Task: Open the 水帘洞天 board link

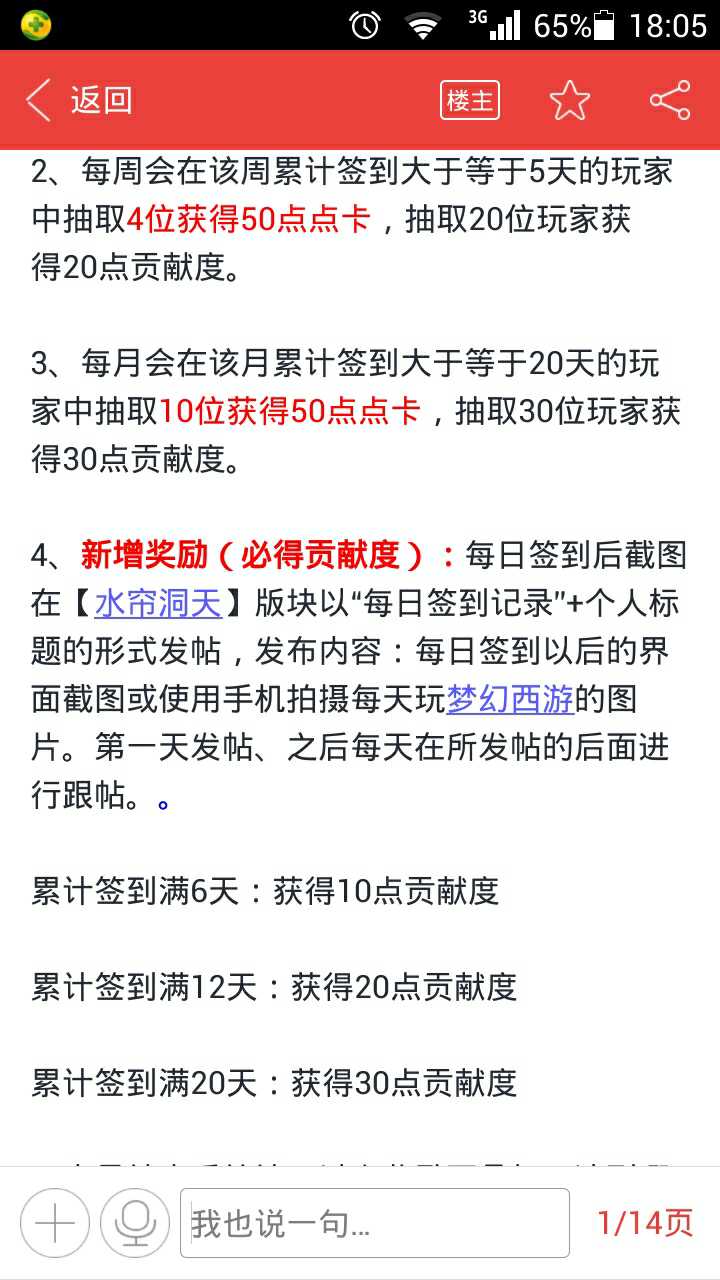Action: 158,603
